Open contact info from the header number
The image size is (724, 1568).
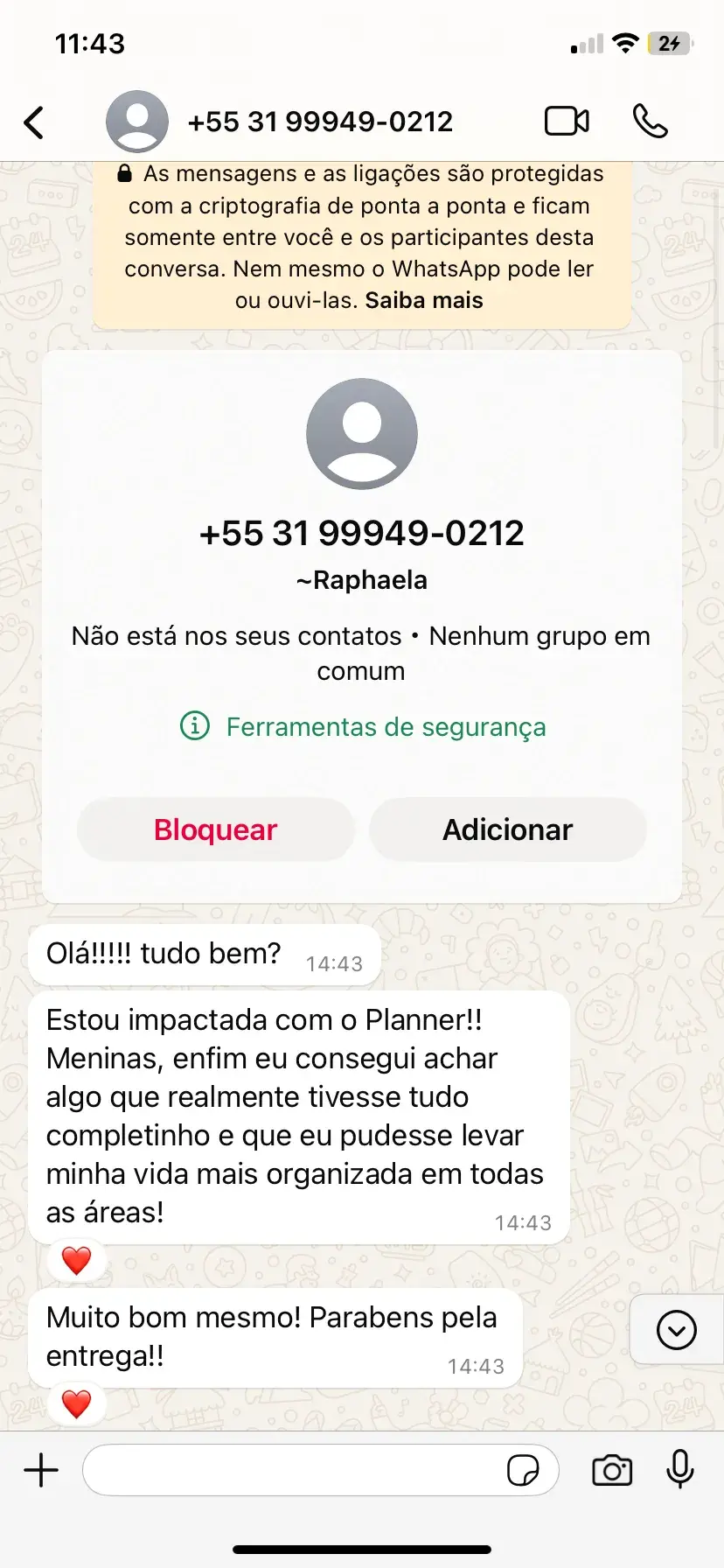coord(320,122)
